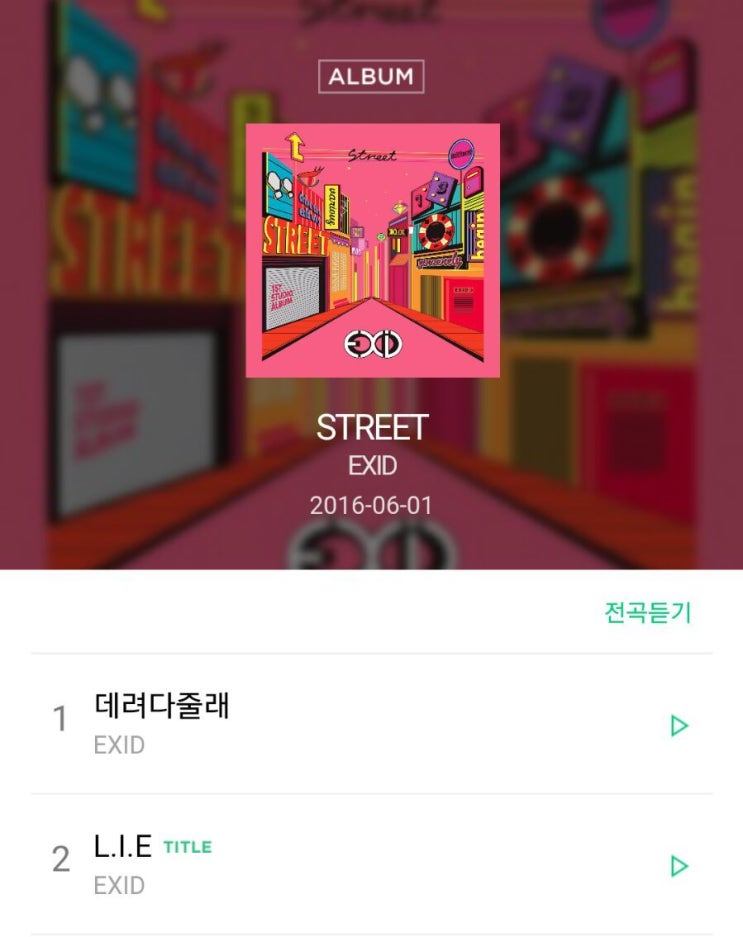Select track name L.I.E
The width and height of the screenshot is (743, 937).
pos(118,846)
